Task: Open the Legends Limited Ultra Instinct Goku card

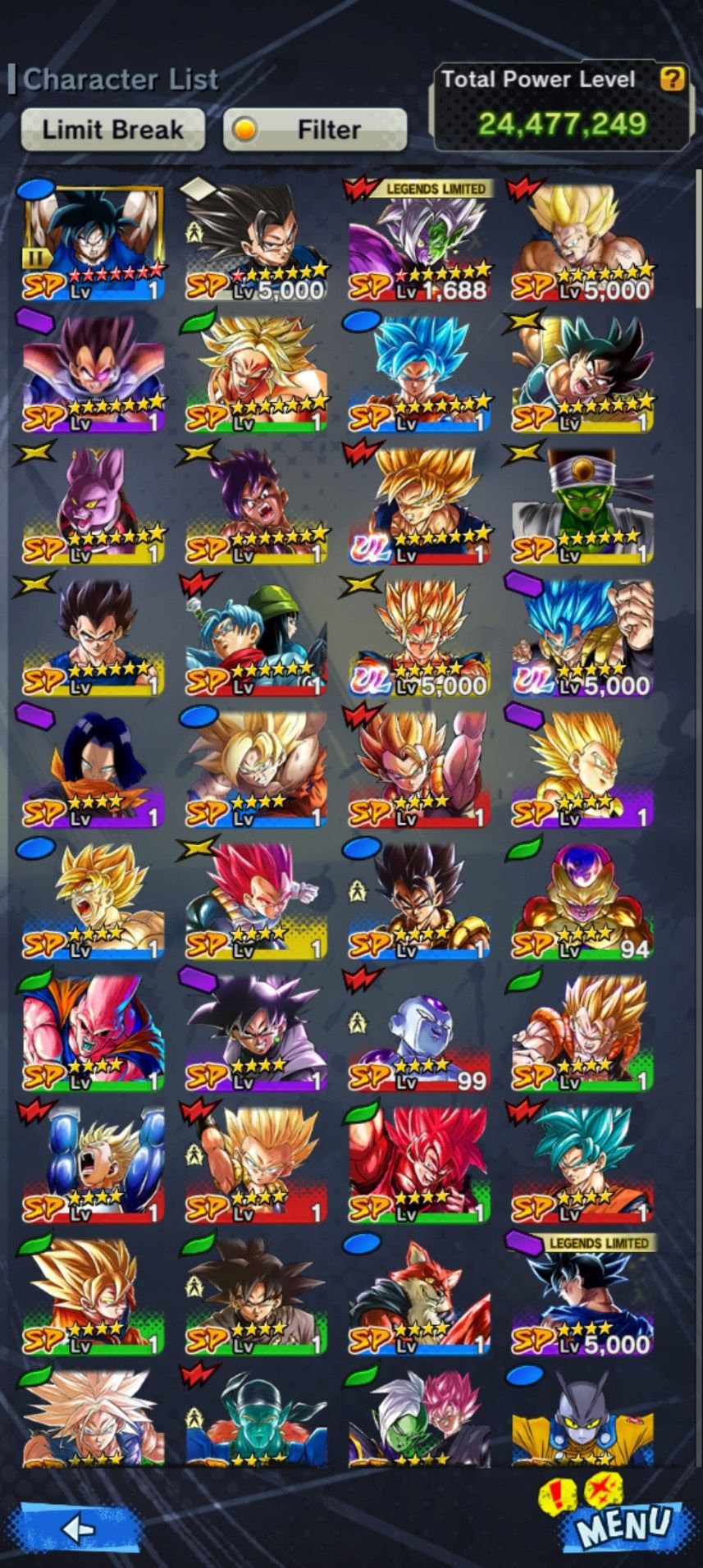Action: coord(582,1296)
